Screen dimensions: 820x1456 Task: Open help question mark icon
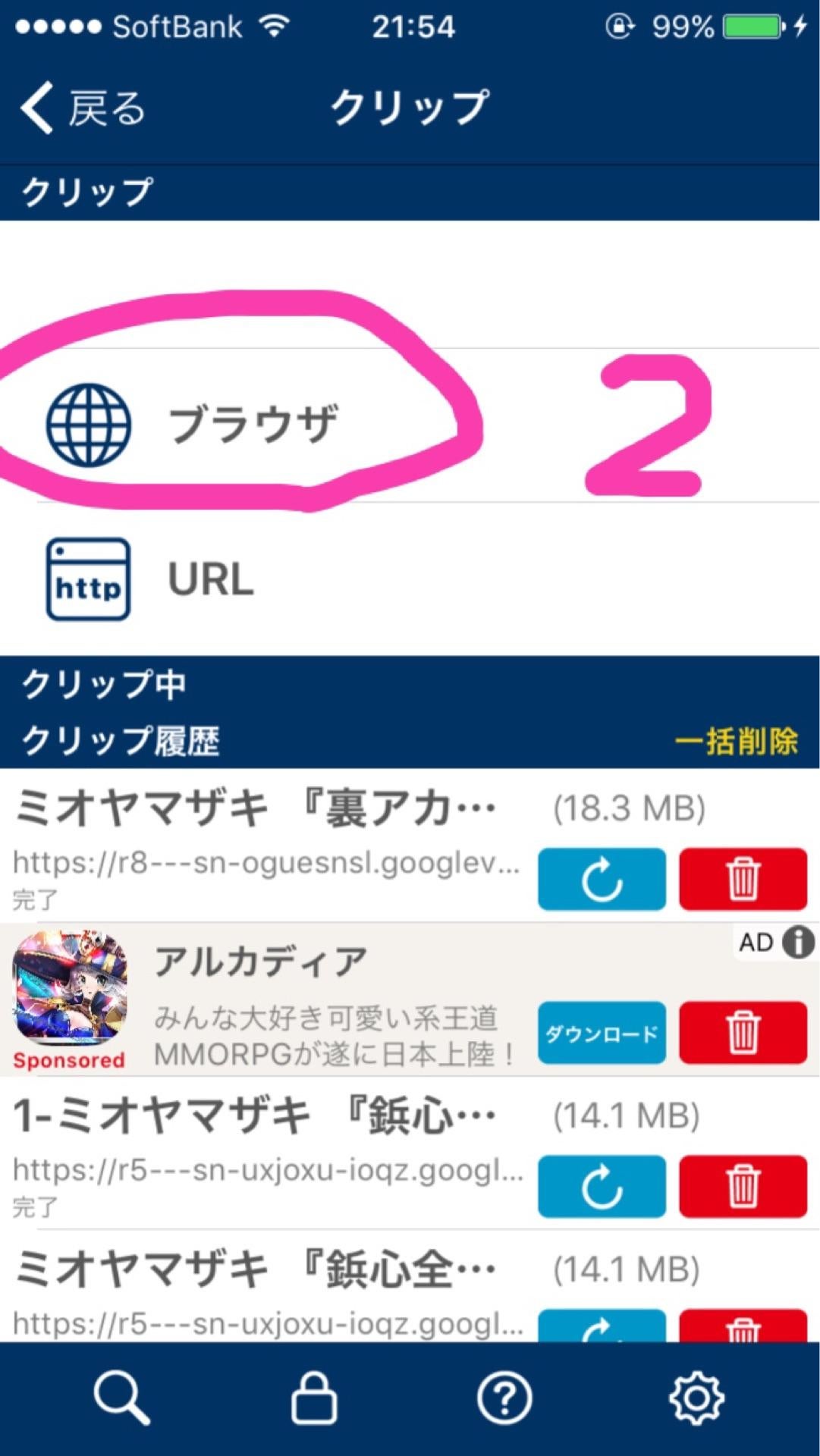504,1398
